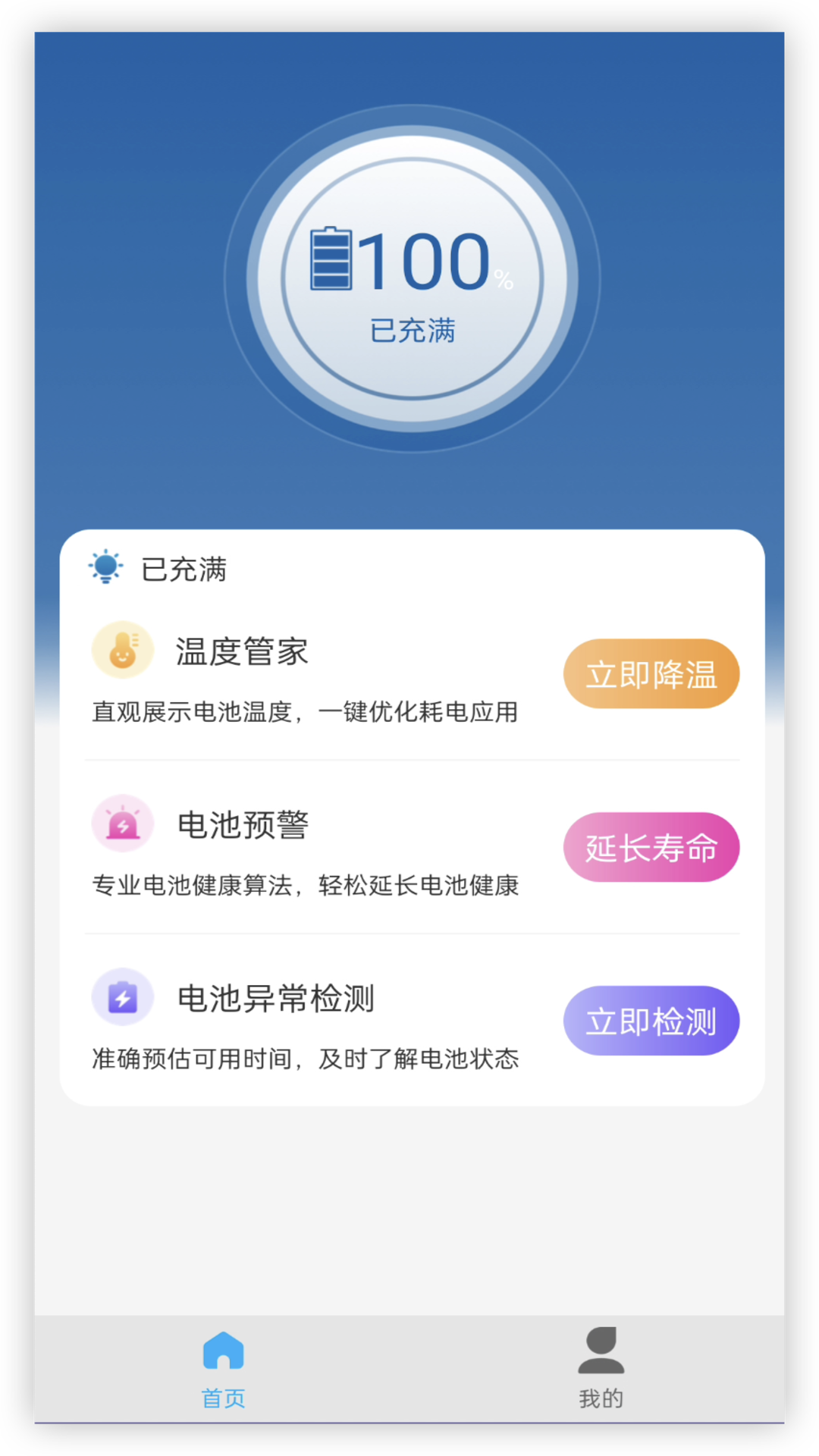Select the lightbulb icon beside 已充满
The height and width of the screenshot is (1456, 819).
[106, 567]
